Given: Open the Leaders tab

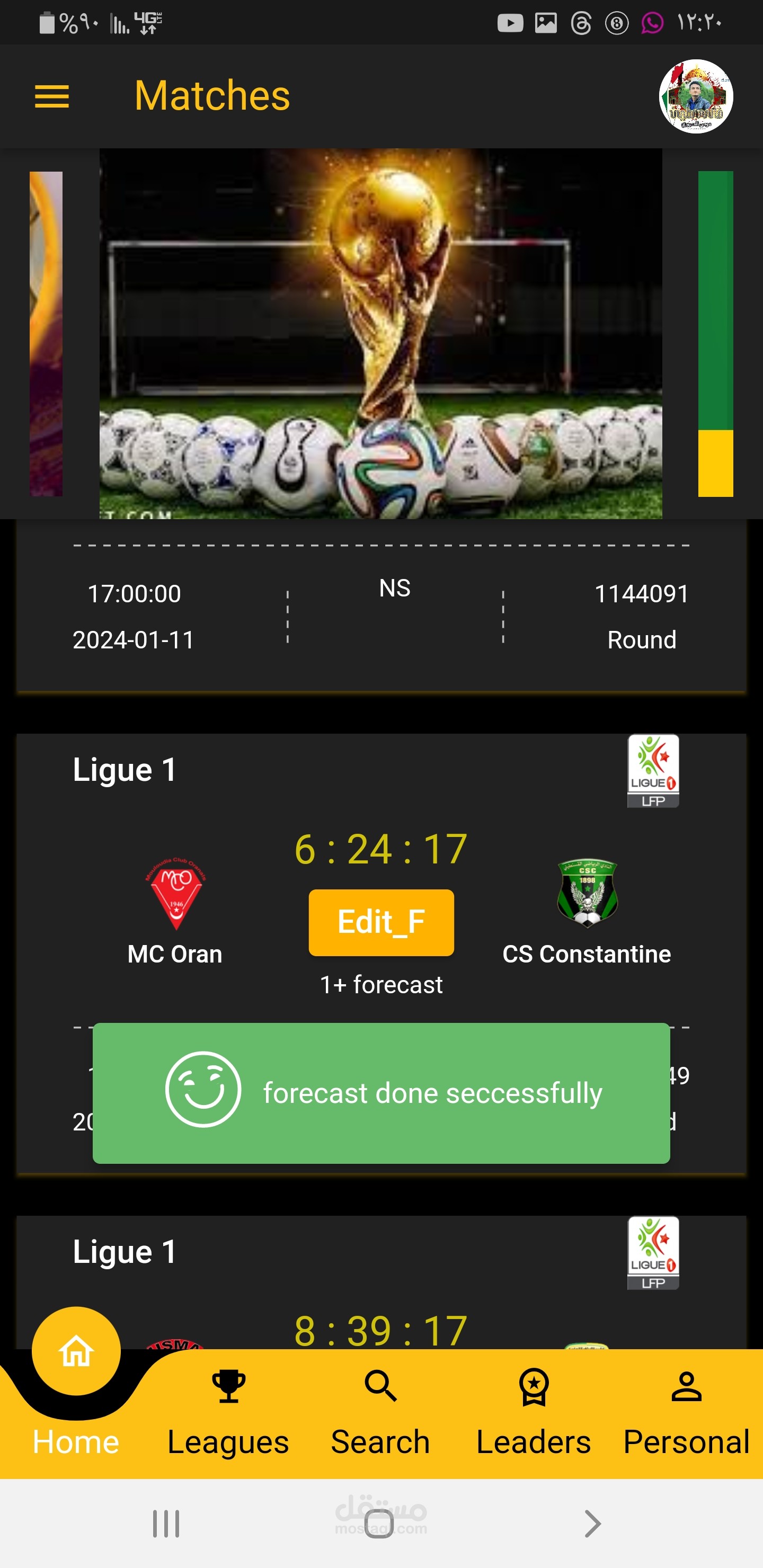Looking at the screenshot, I should click(534, 1413).
